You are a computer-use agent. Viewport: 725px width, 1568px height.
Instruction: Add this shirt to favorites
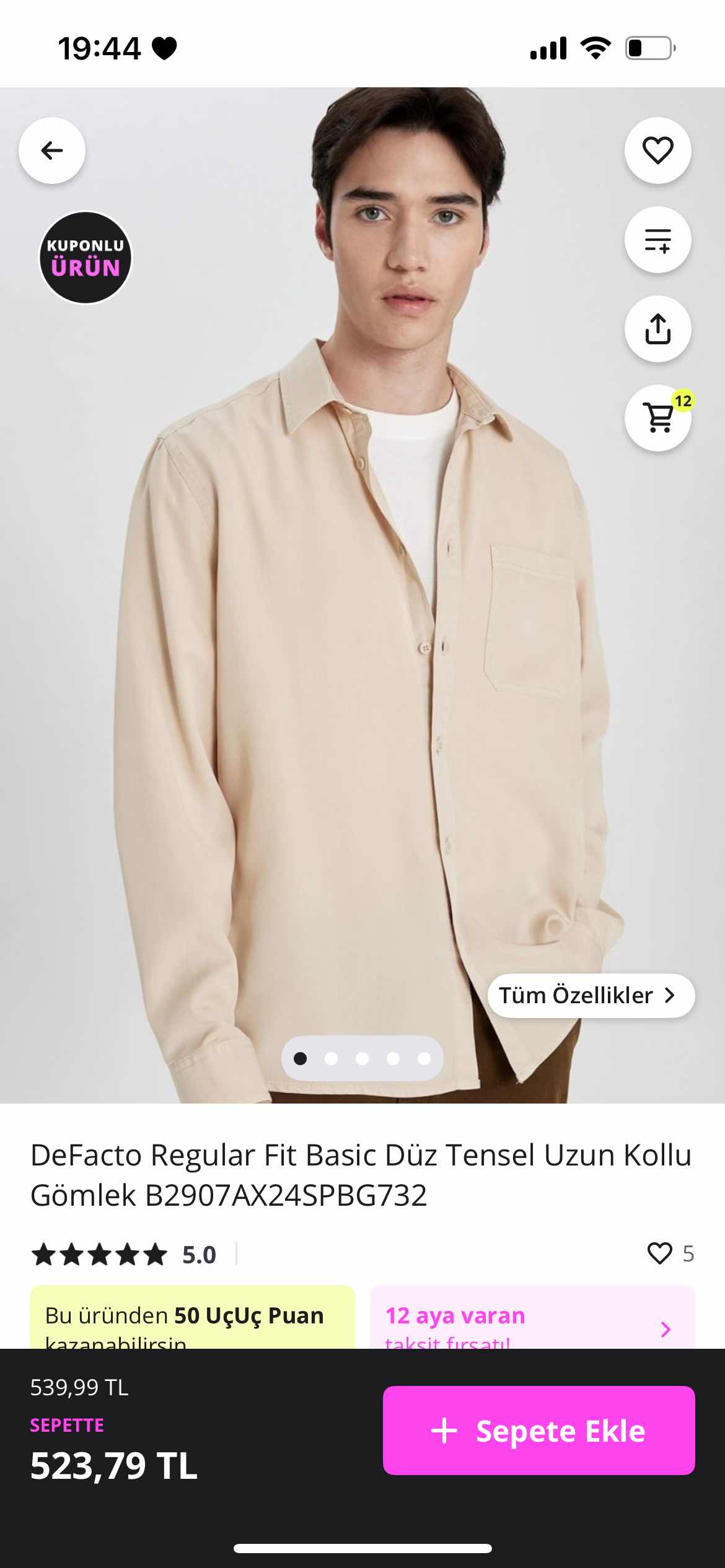click(x=657, y=150)
